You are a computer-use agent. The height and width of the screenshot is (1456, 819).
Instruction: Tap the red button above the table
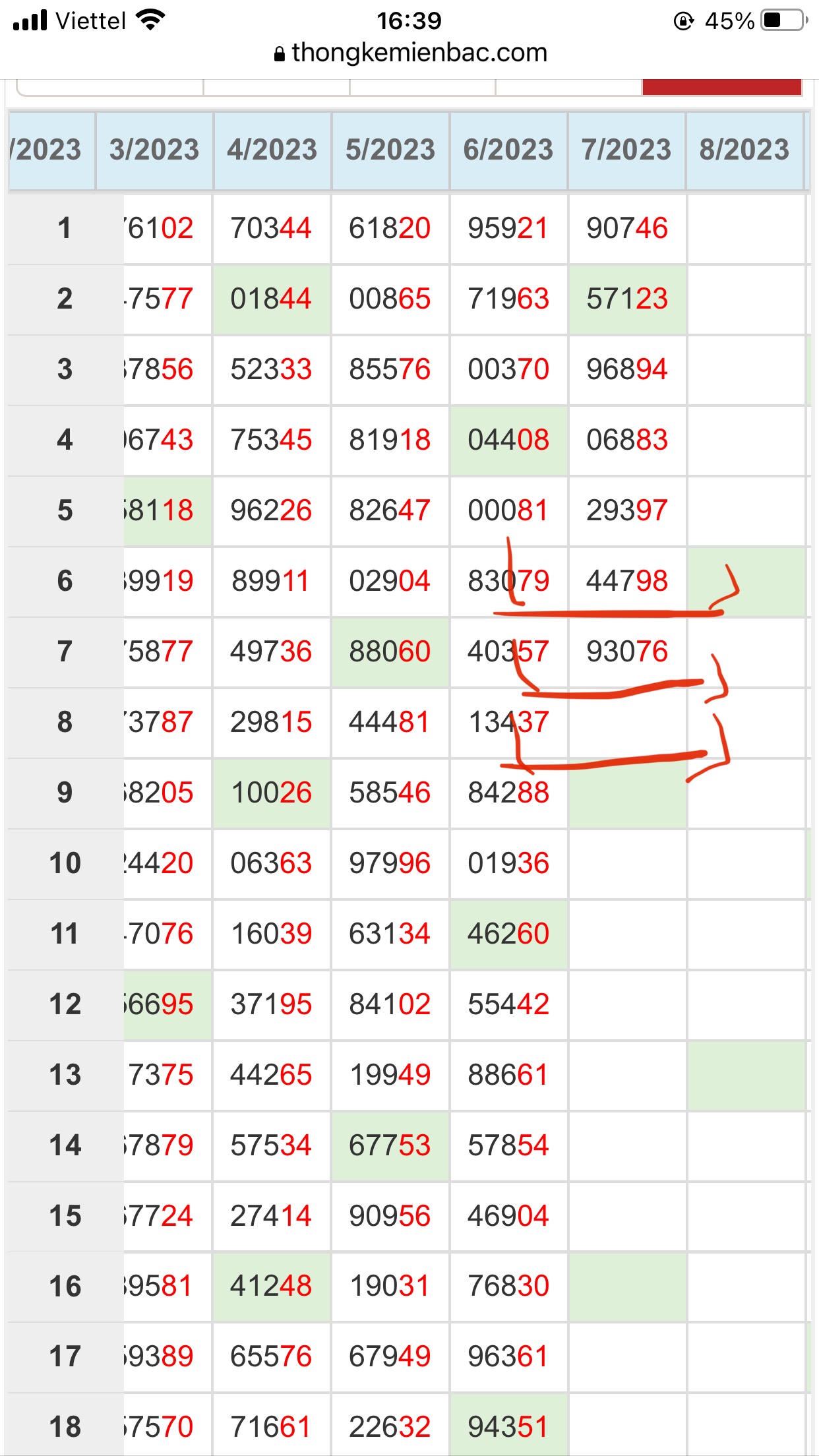point(721,87)
